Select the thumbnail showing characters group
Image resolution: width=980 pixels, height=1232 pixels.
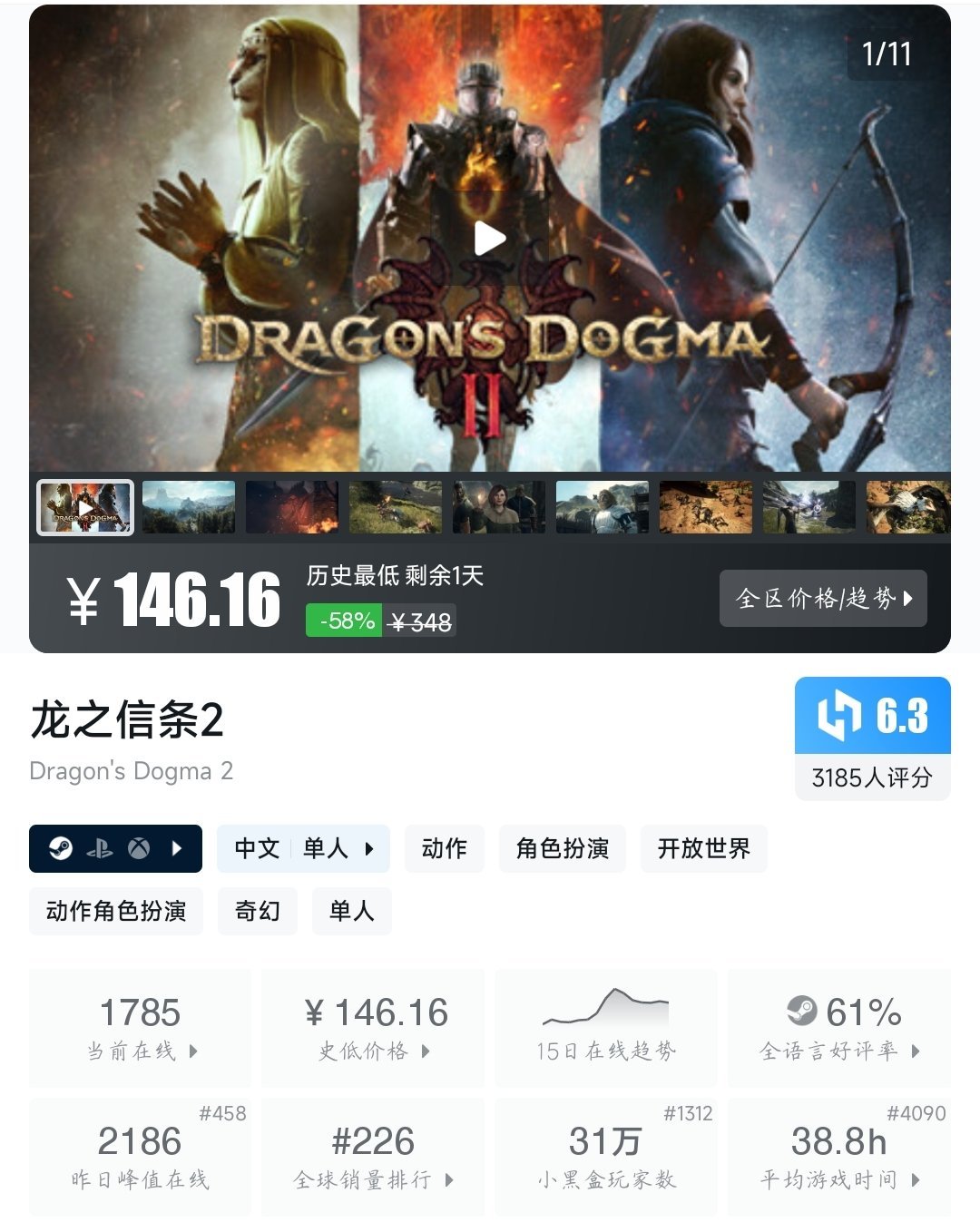coord(499,507)
